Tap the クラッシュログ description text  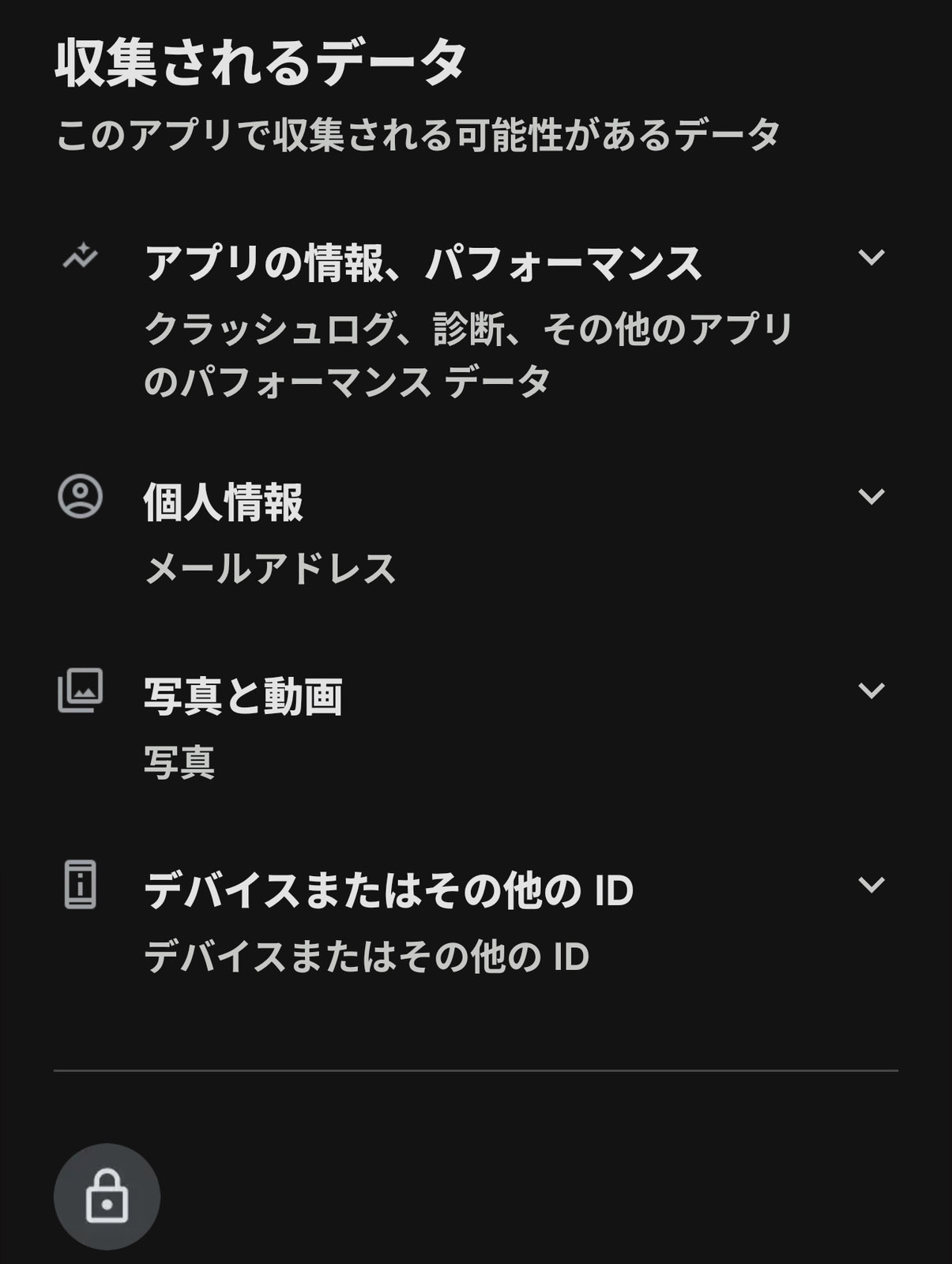click(x=470, y=352)
